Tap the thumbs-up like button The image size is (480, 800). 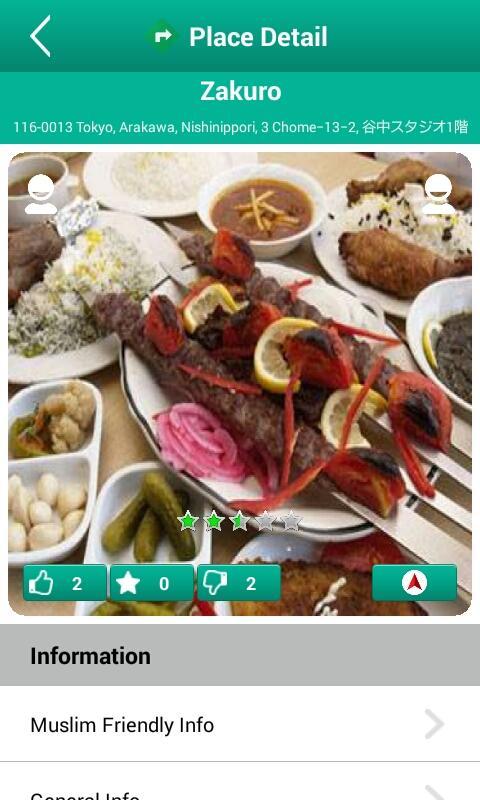(x=65, y=583)
